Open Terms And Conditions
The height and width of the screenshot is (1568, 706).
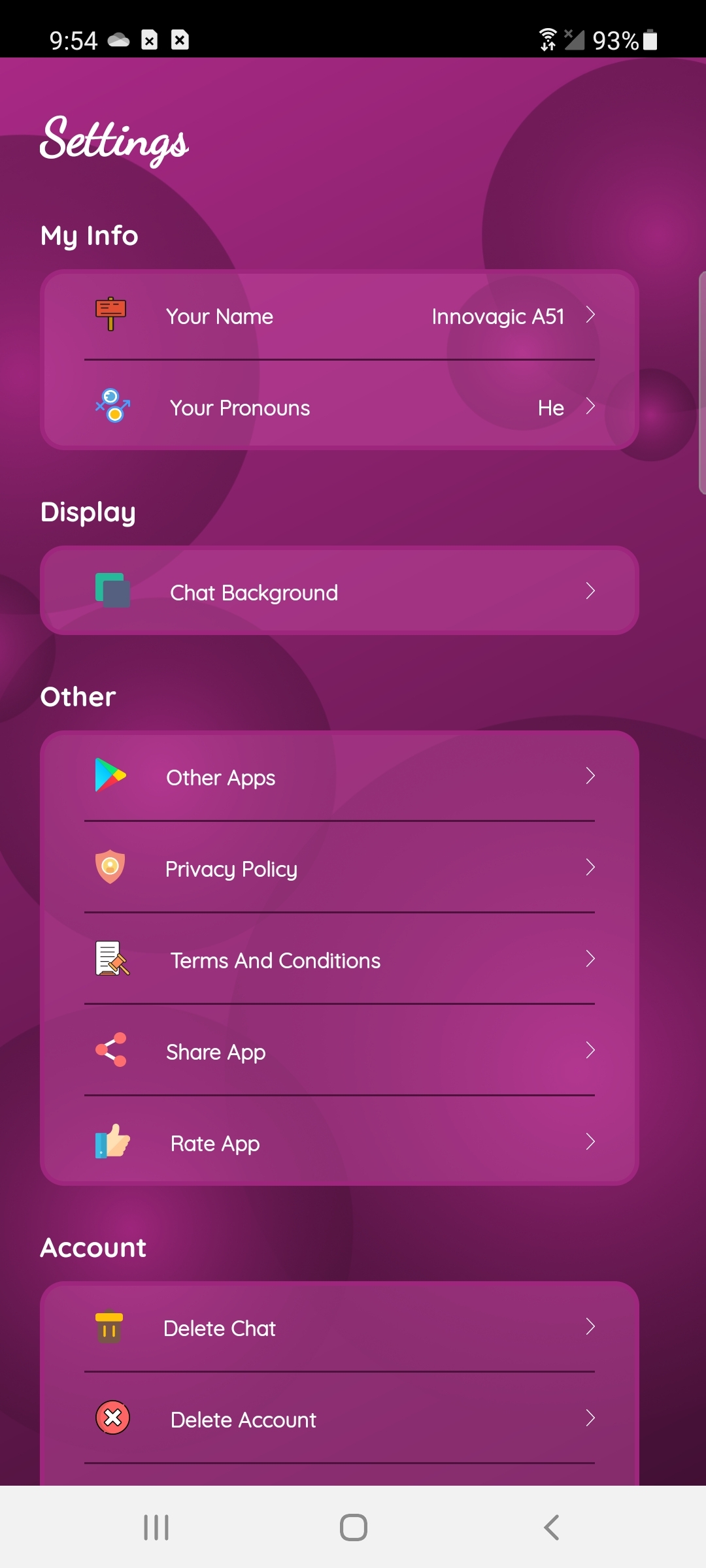pyautogui.click(x=339, y=960)
